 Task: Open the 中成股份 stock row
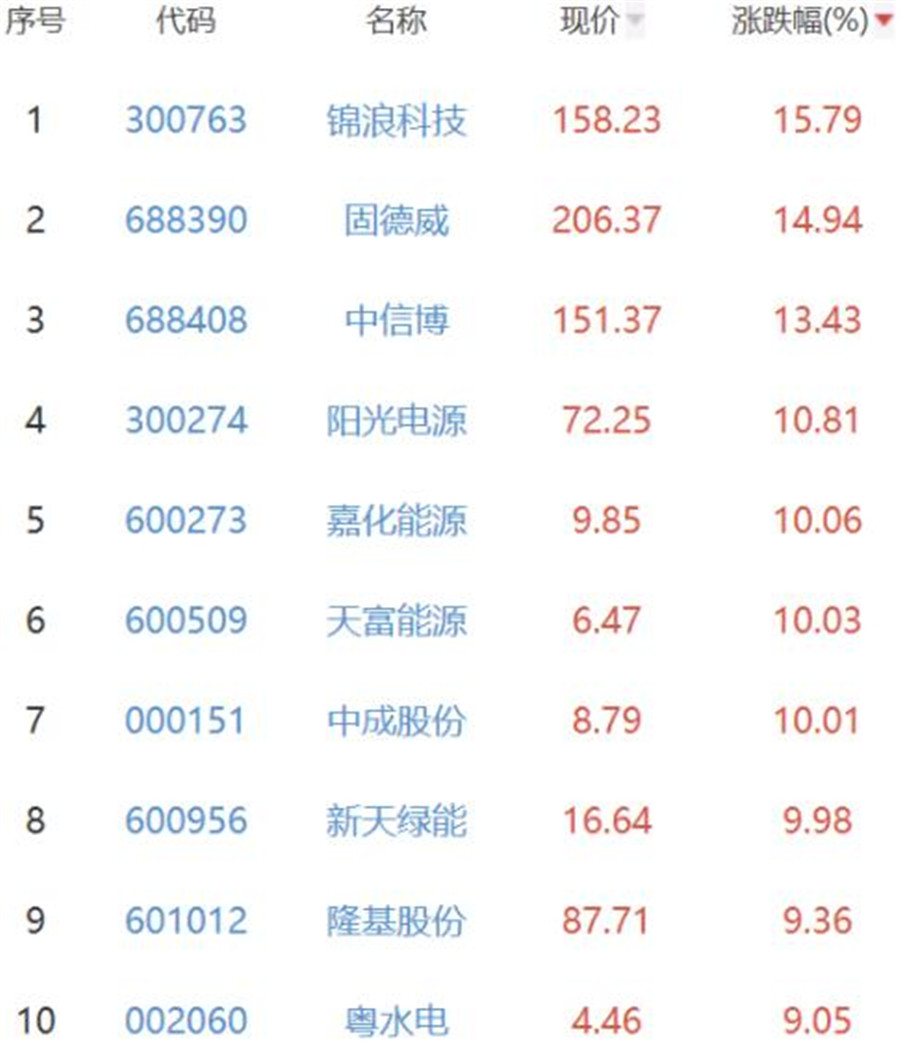396,721
